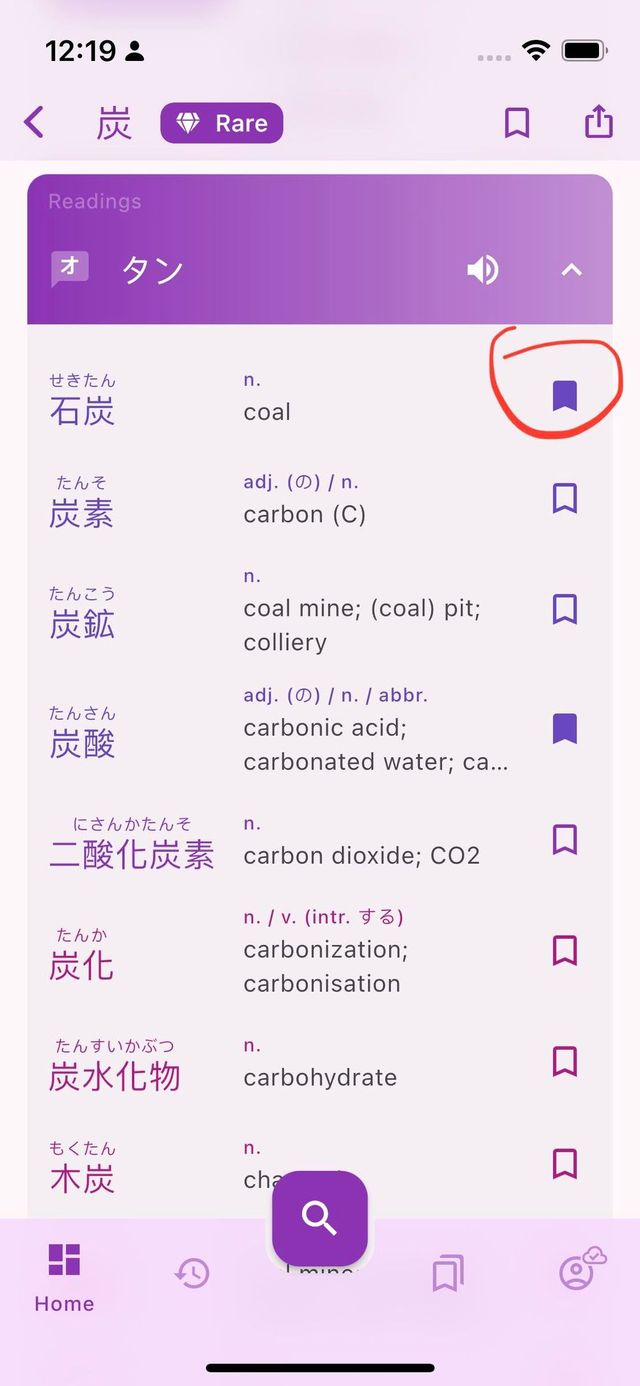Image resolution: width=640 pixels, height=1386 pixels.
Task: Remove the bookmark from 石炭 coal
Action: coord(565,396)
